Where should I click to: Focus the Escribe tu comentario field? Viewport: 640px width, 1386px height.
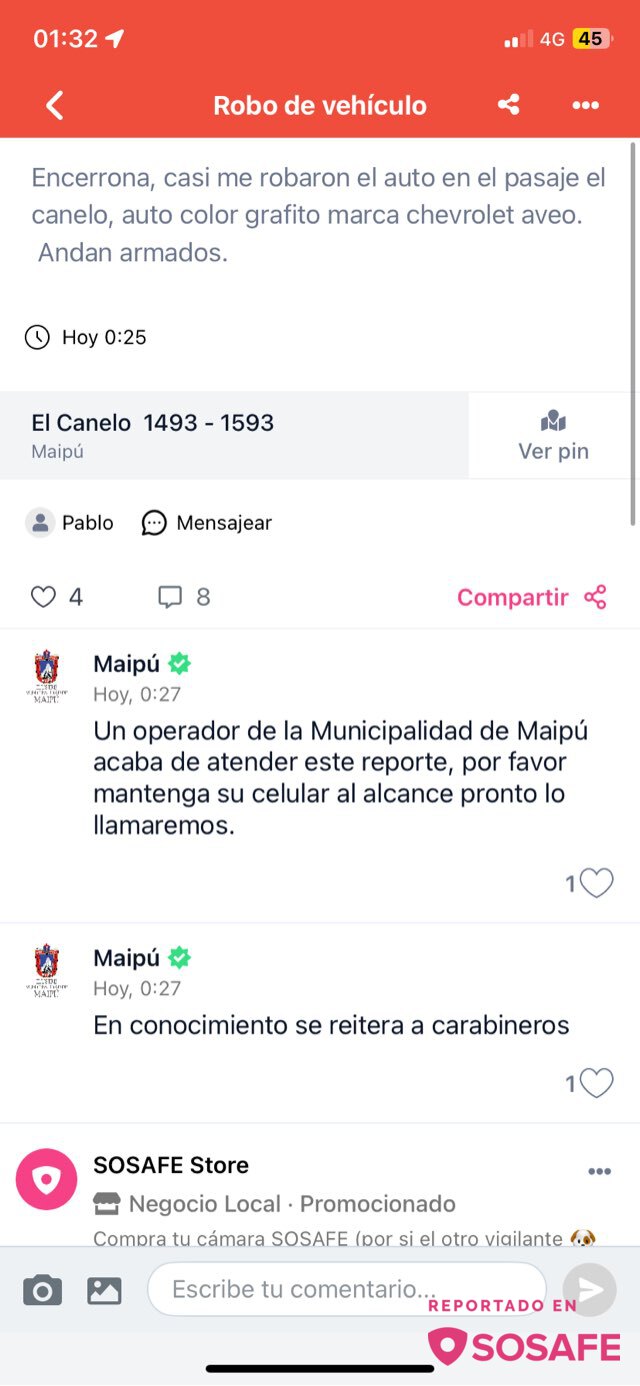tap(347, 1289)
